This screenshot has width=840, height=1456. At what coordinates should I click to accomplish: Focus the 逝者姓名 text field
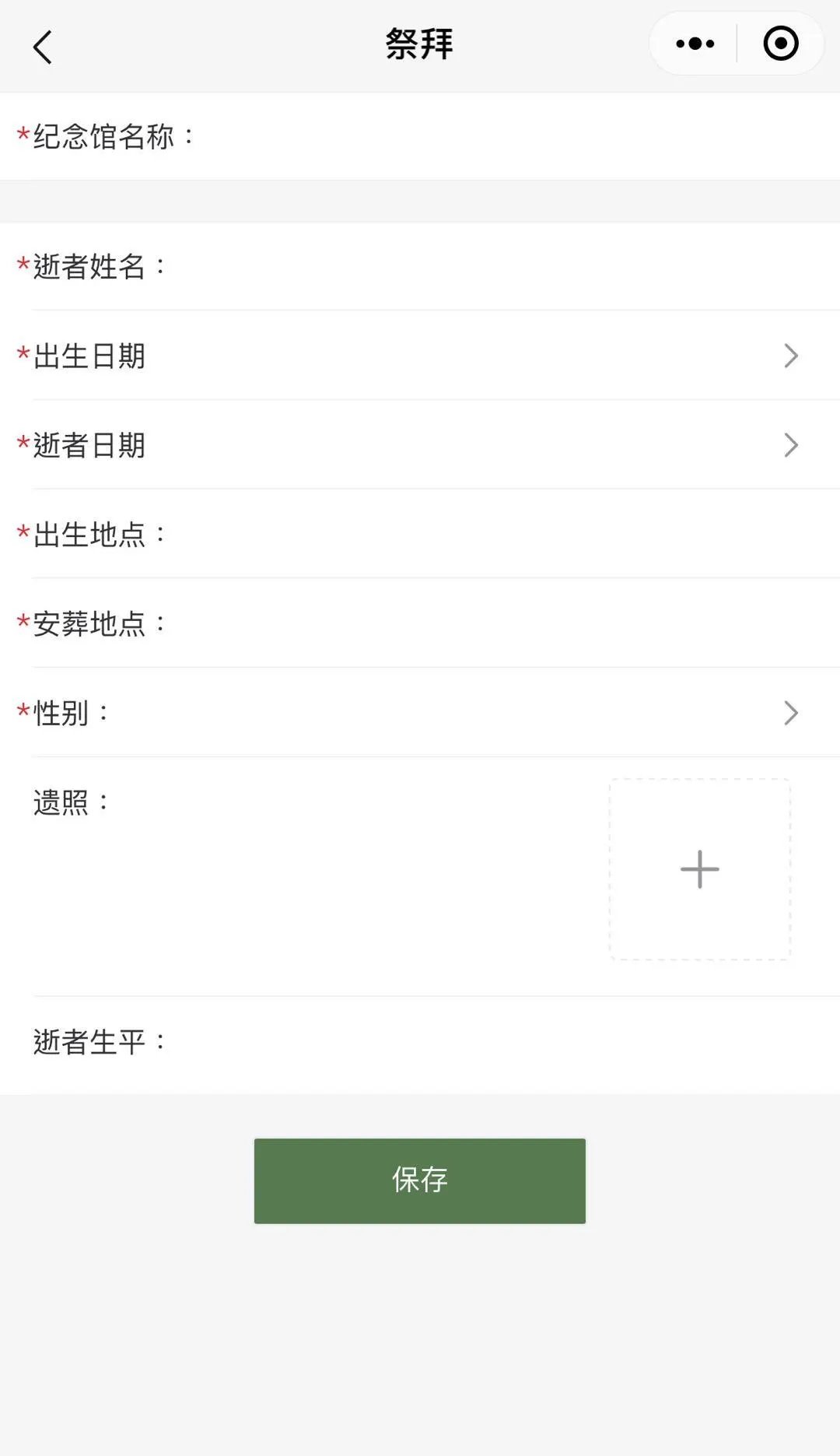[490, 267]
